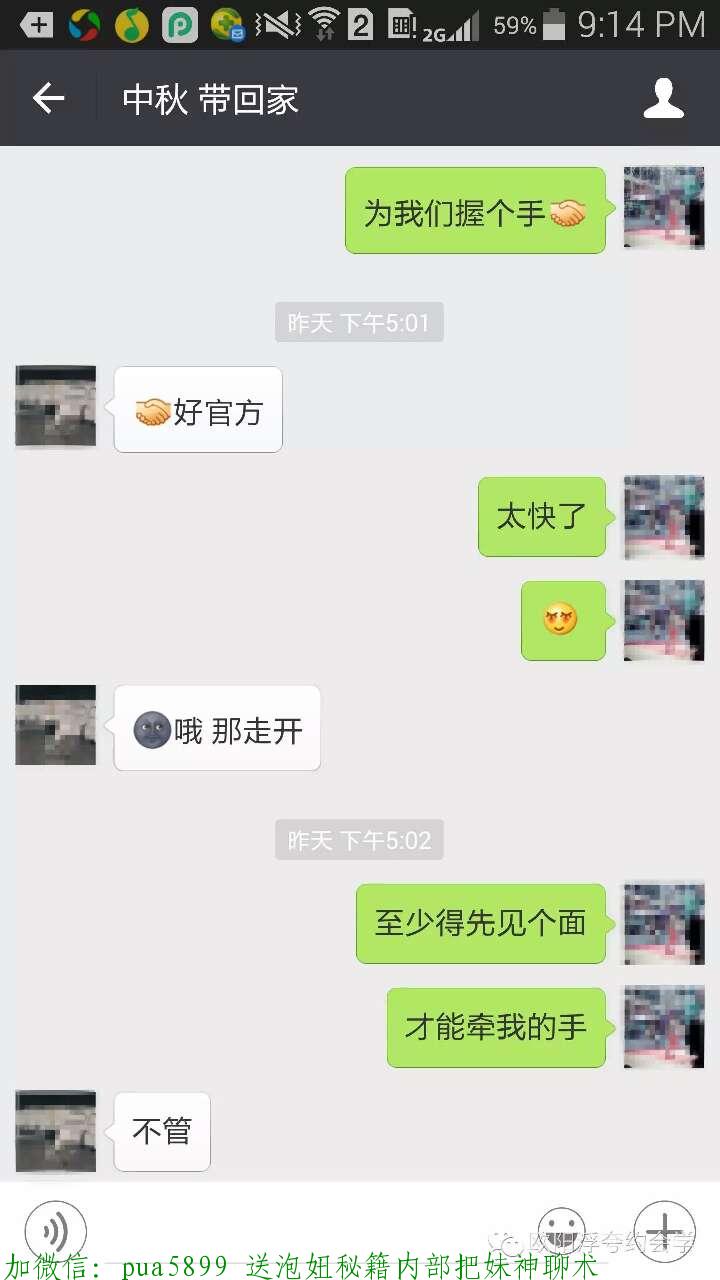Open the sender's avatar beside 不管 message

click(x=55, y=1131)
